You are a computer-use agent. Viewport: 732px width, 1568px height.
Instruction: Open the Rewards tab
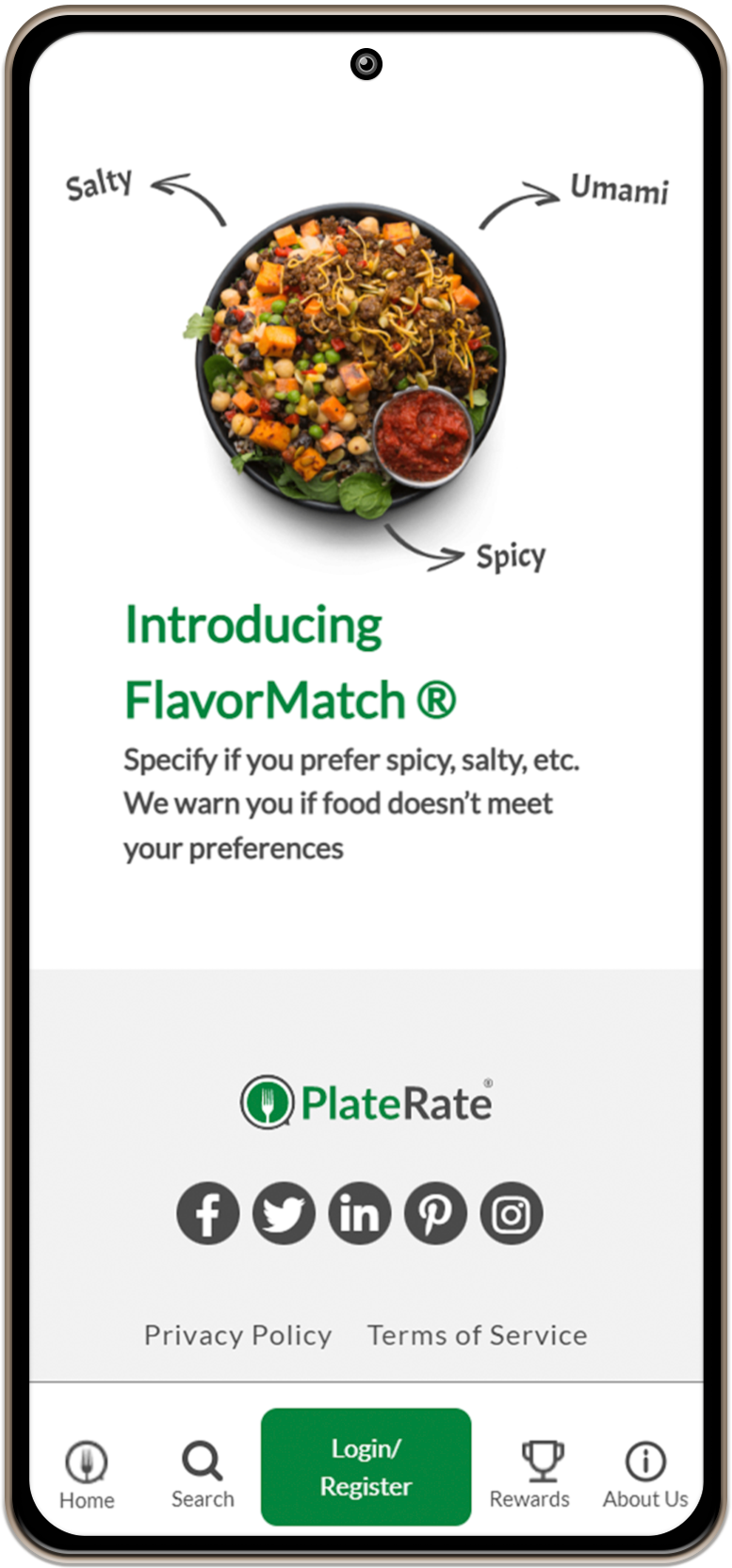[529, 1475]
